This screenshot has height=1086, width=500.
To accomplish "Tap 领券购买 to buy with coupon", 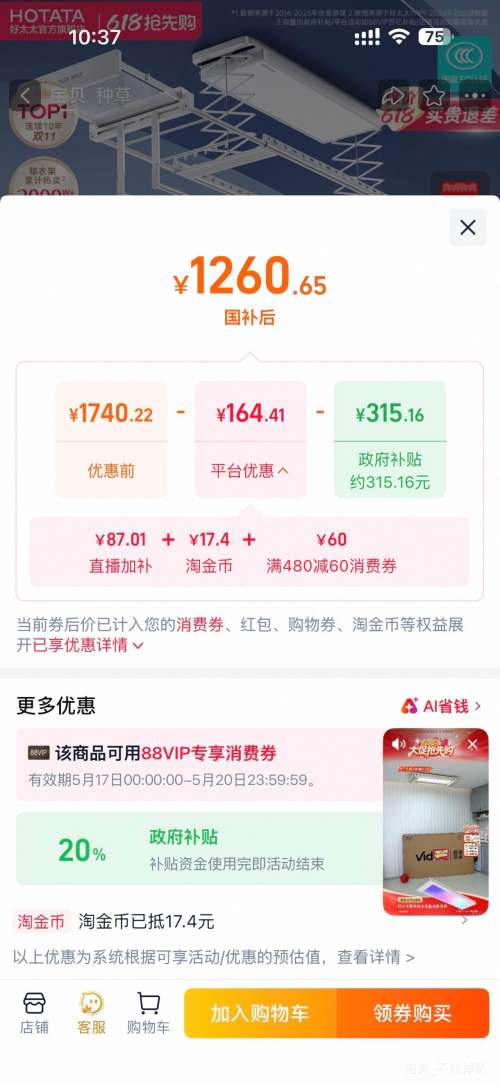I will pyautogui.click(x=413, y=1013).
